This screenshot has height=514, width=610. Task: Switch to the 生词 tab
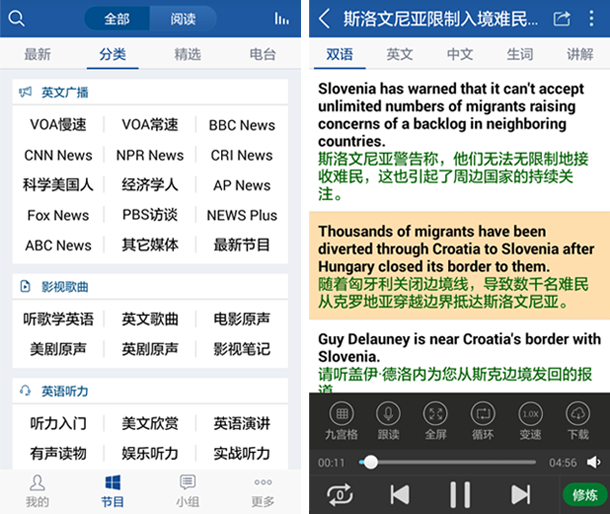[520, 54]
